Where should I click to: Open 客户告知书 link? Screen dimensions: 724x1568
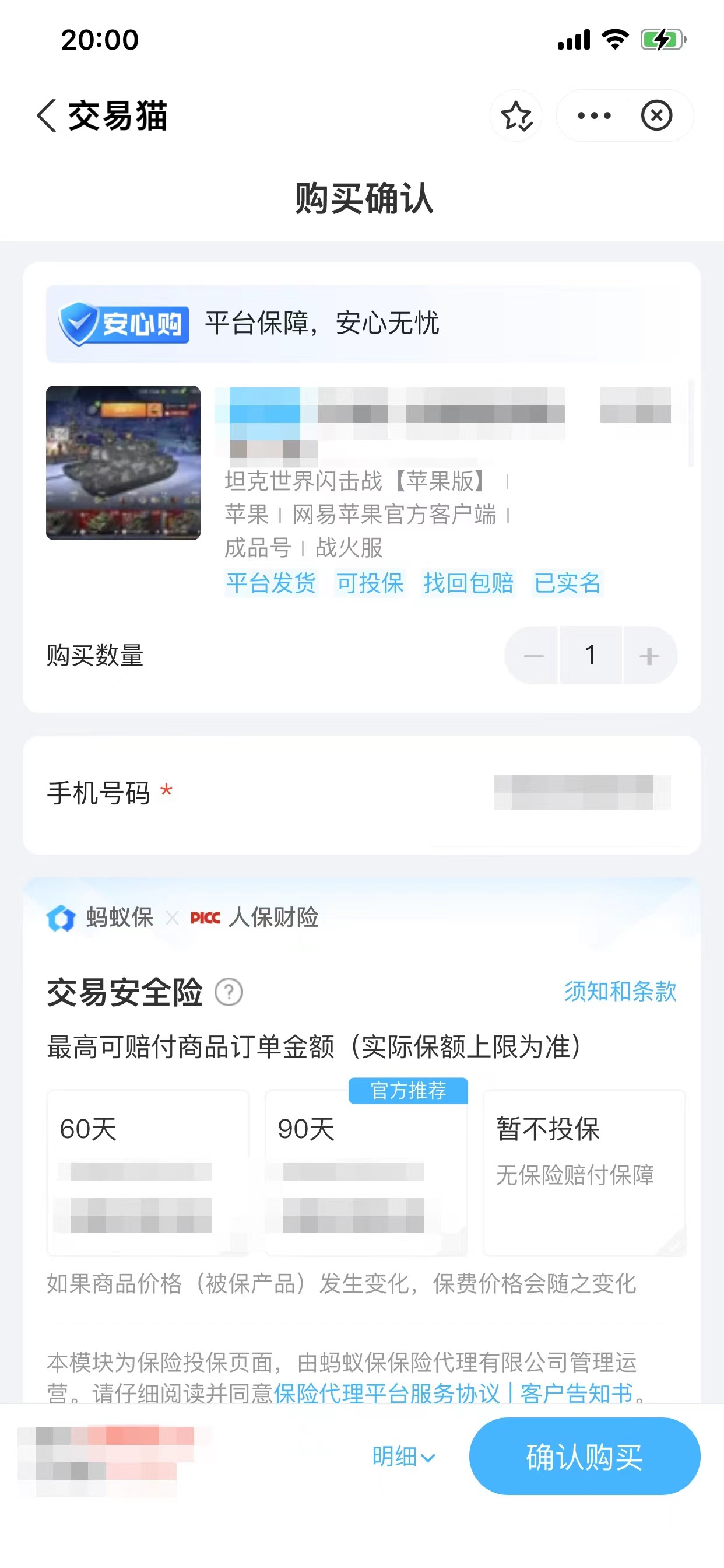click(576, 1392)
